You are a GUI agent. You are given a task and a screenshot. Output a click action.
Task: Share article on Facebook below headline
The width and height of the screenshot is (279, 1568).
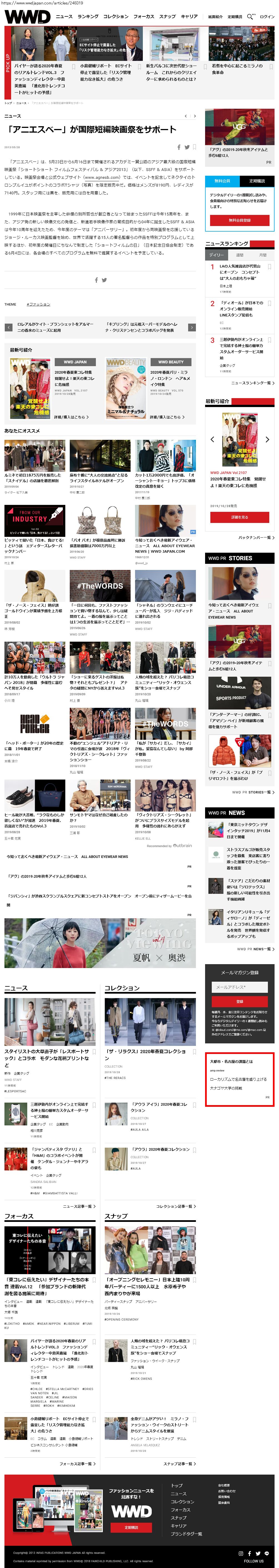coord(179,147)
